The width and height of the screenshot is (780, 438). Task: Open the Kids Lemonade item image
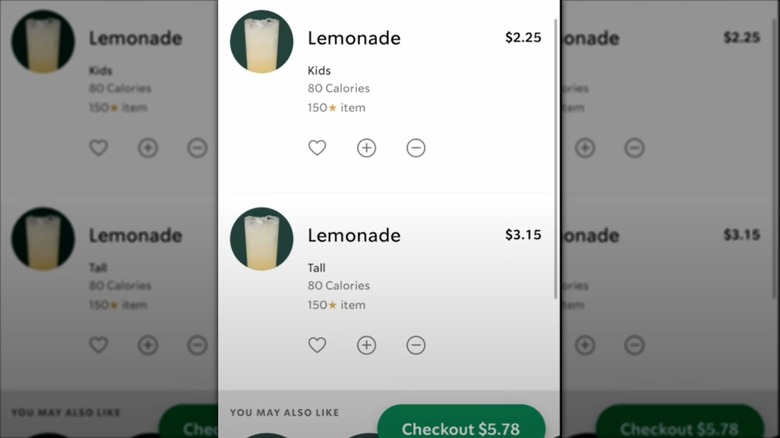[261, 42]
